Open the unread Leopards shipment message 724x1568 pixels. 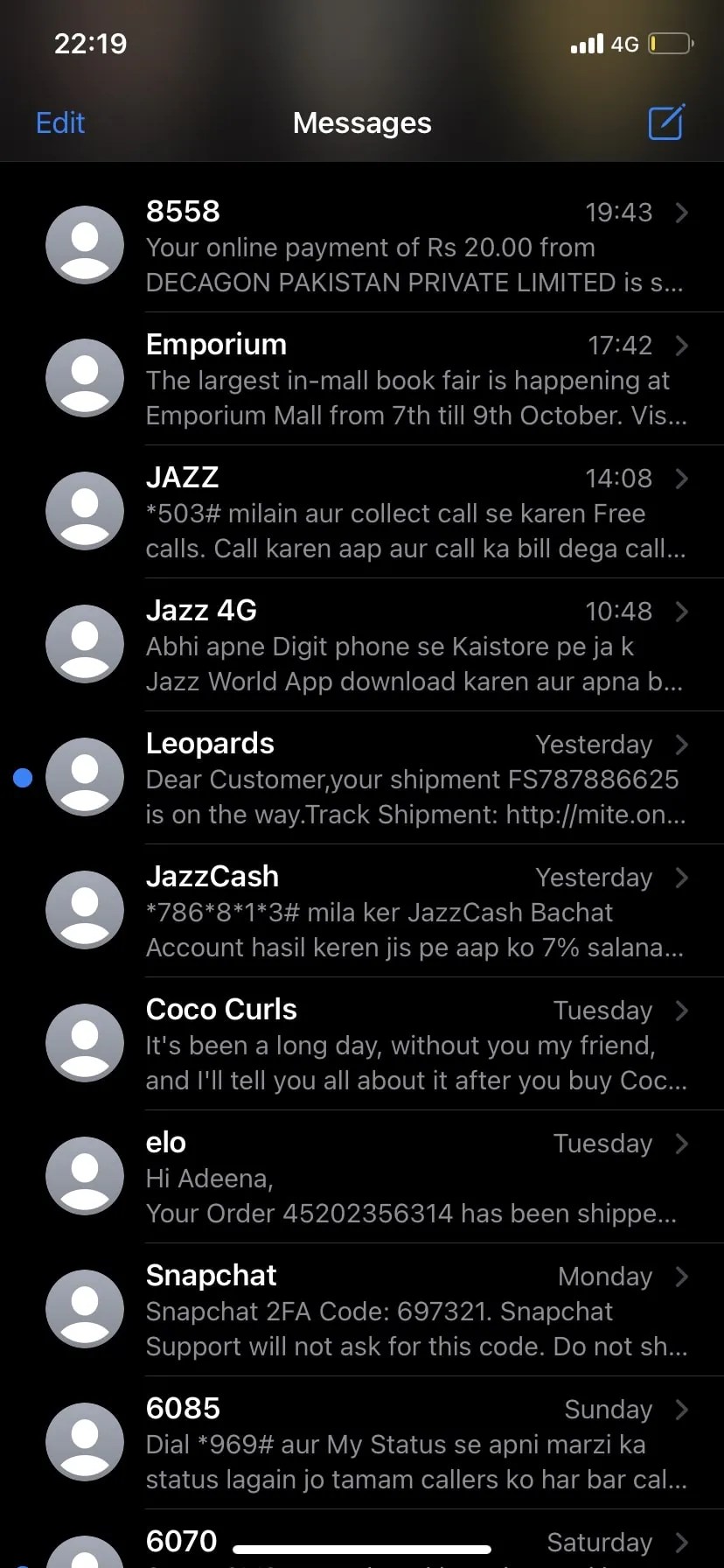(x=411, y=779)
